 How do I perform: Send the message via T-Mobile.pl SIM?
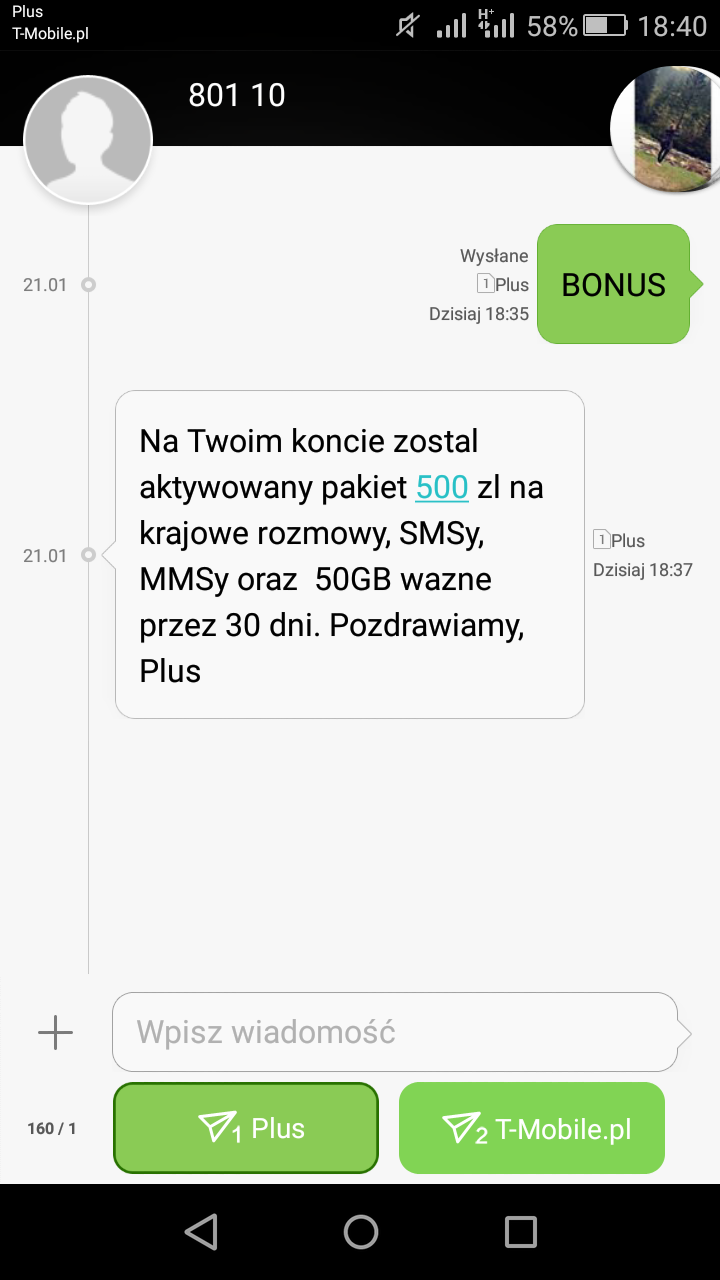532,1128
